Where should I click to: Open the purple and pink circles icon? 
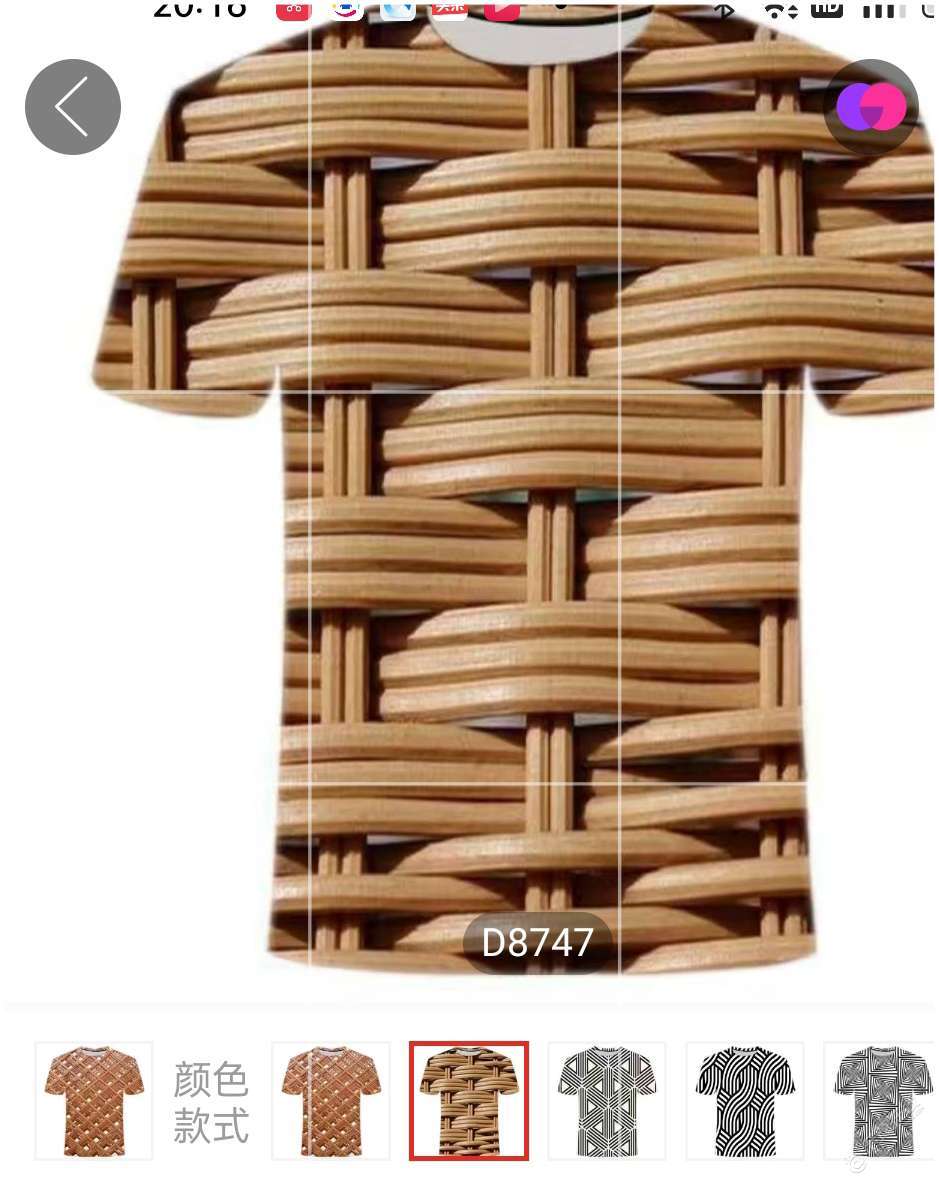(x=871, y=107)
